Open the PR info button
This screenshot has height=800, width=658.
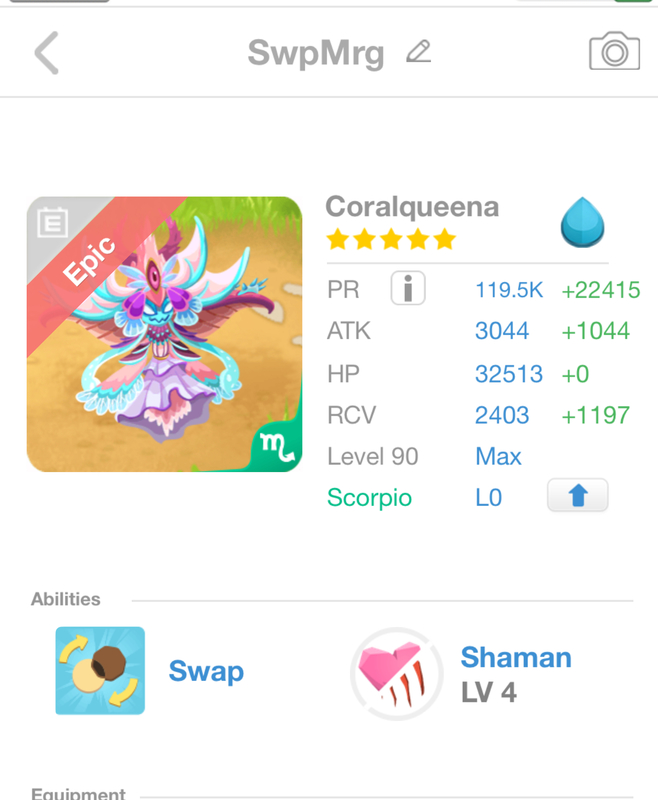407,289
